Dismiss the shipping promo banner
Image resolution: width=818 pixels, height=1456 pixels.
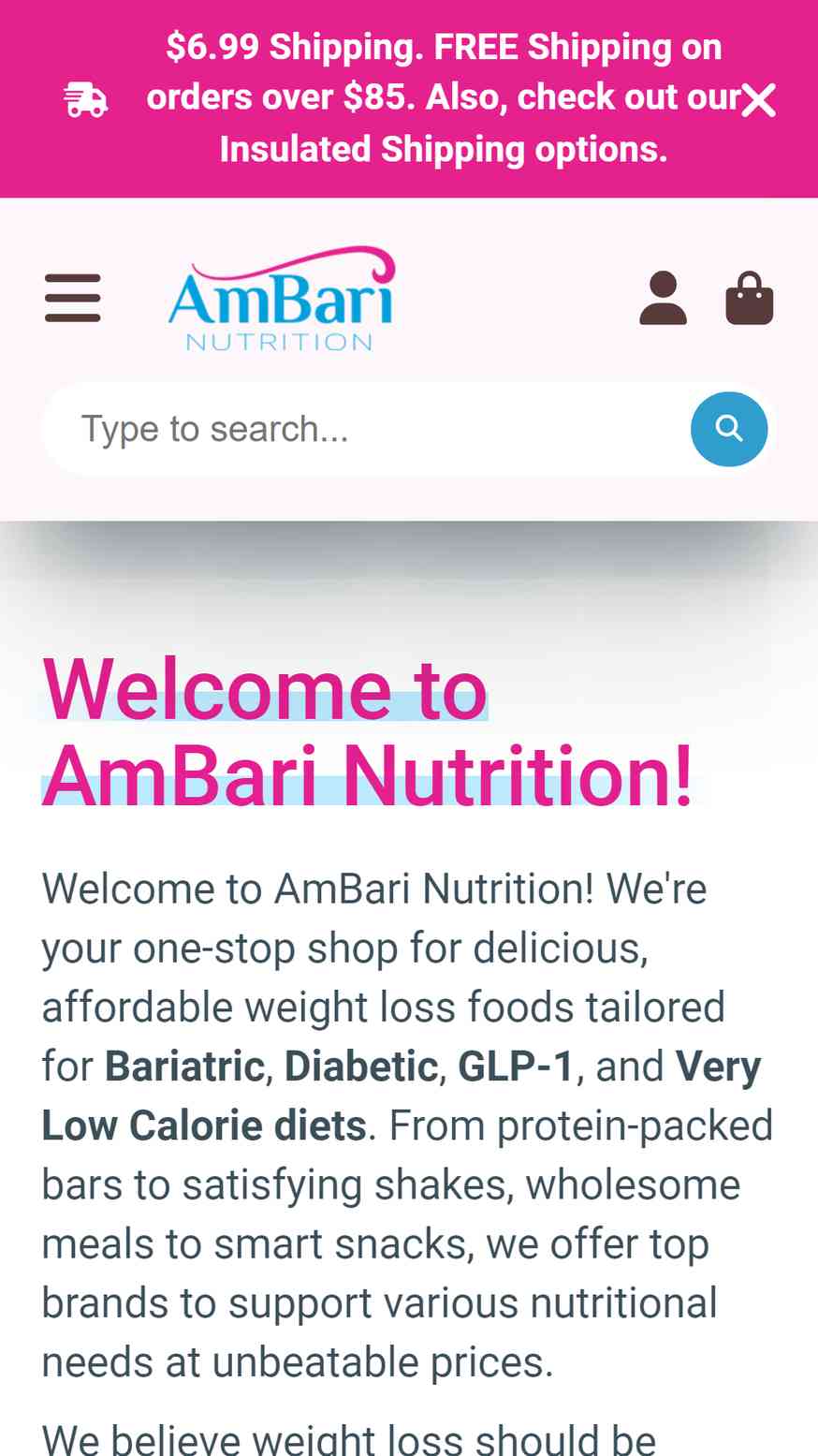point(758,100)
